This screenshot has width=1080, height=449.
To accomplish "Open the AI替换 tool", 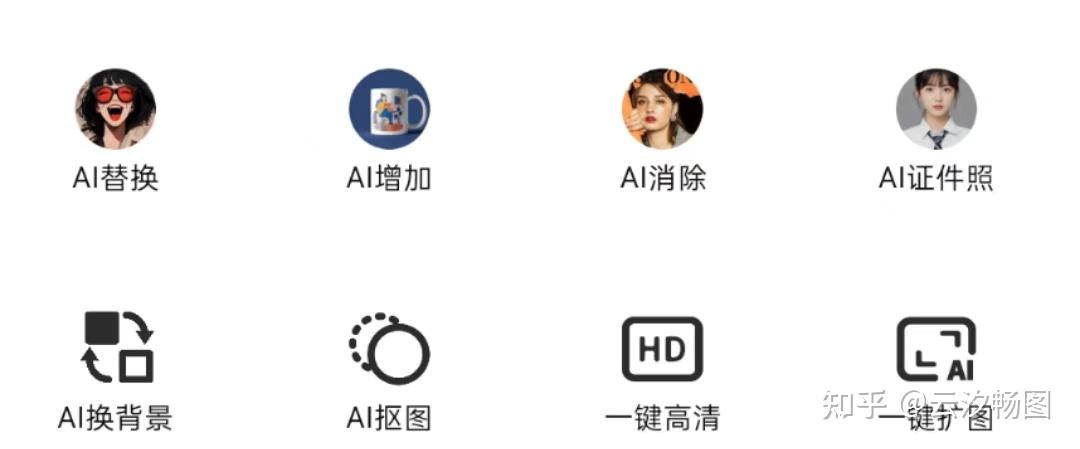I will click(116, 110).
